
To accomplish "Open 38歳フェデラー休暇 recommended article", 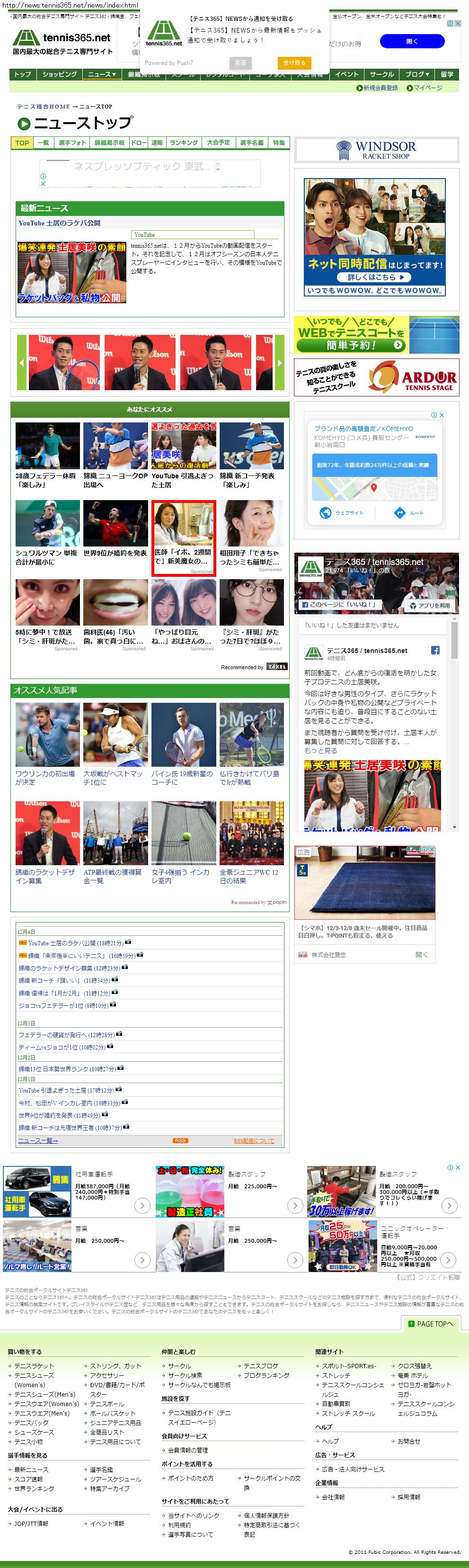I will click(47, 480).
